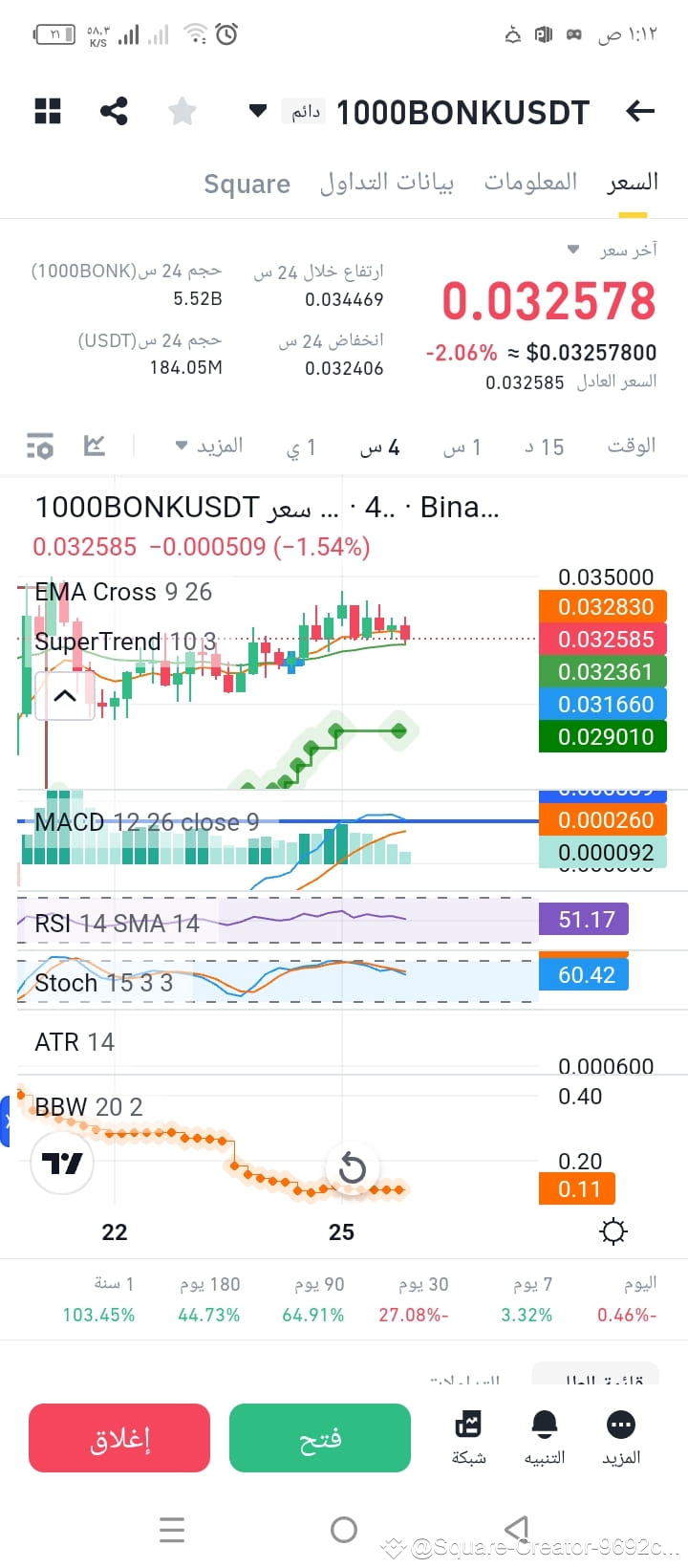The height and width of the screenshot is (1568, 688).
Task: Share 1000BONKUSDT using the share icon
Action: tap(115, 111)
